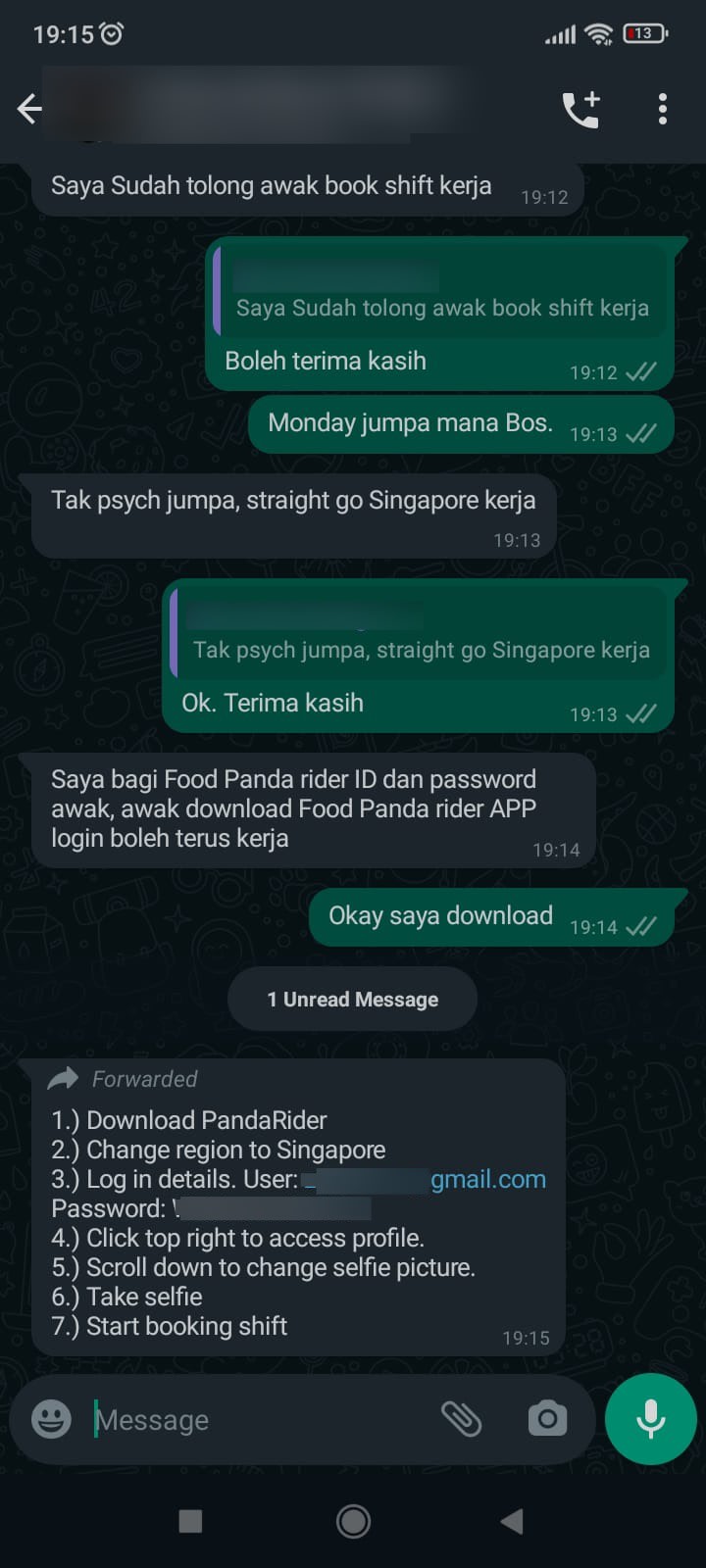Start a voice call with this contact

pos(580,109)
